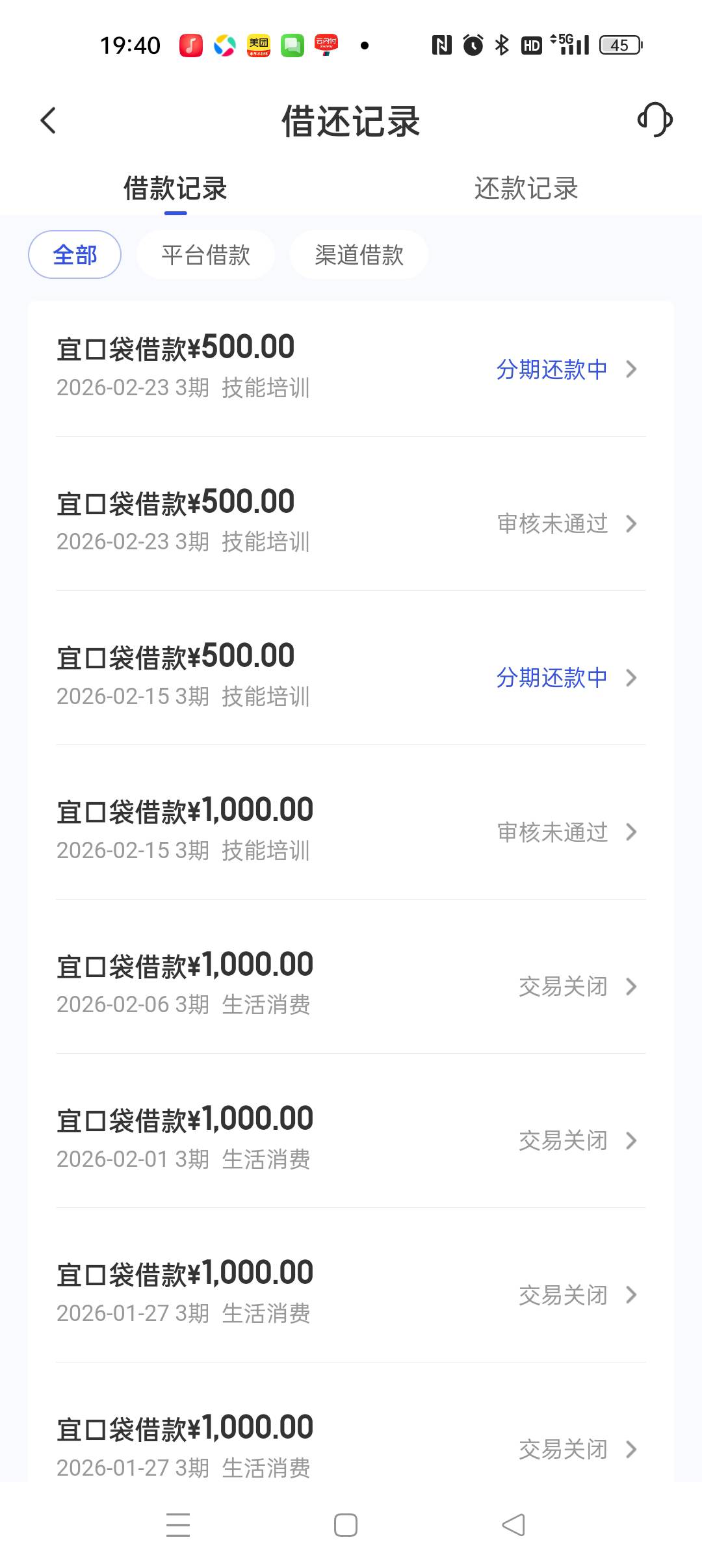
Task: Open the 2026-02-01 生活消费 loan record
Action: pyautogui.click(x=351, y=1139)
